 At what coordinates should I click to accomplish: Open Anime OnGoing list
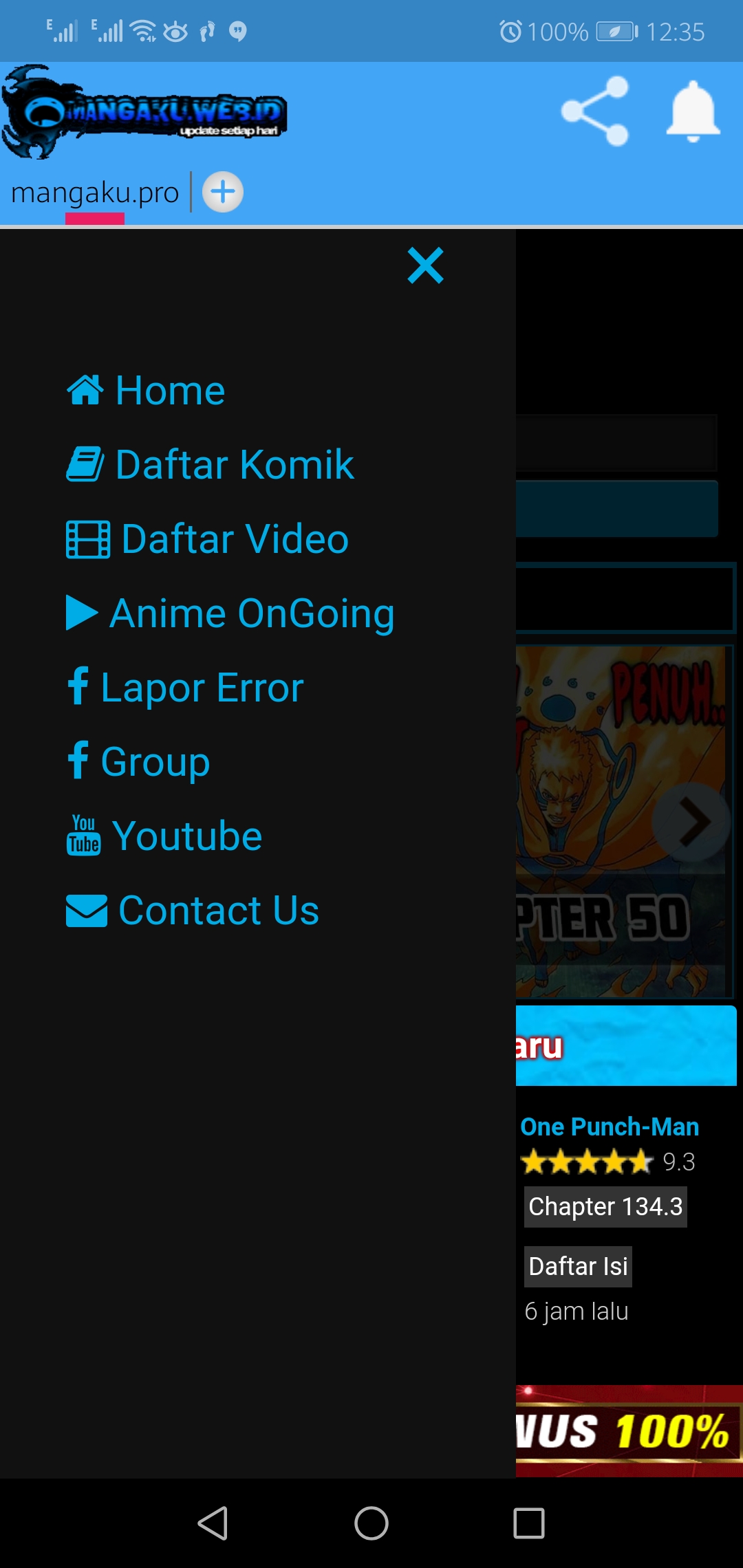coord(230,613)
